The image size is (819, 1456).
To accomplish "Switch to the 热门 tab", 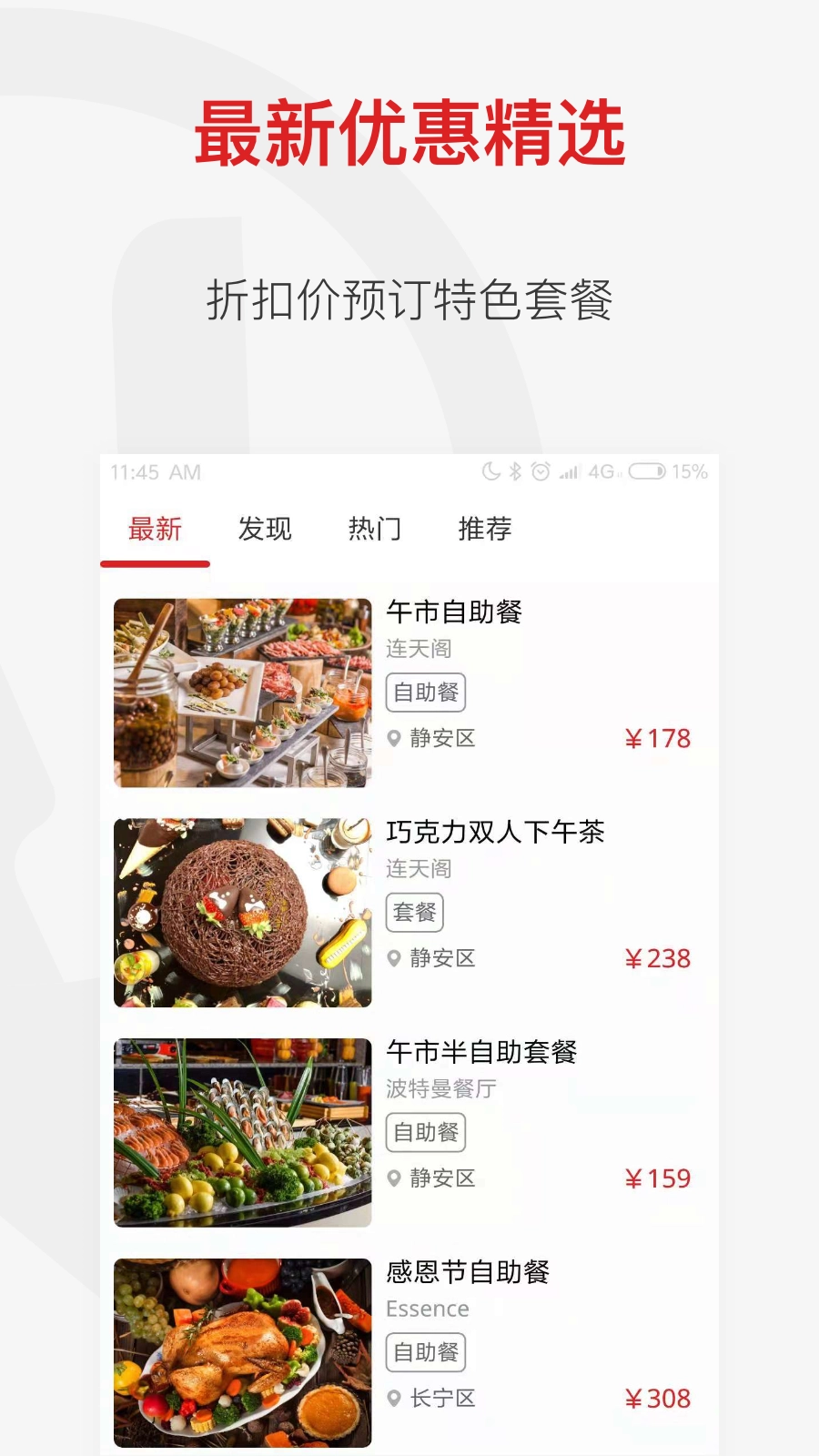I will point(375,528).
